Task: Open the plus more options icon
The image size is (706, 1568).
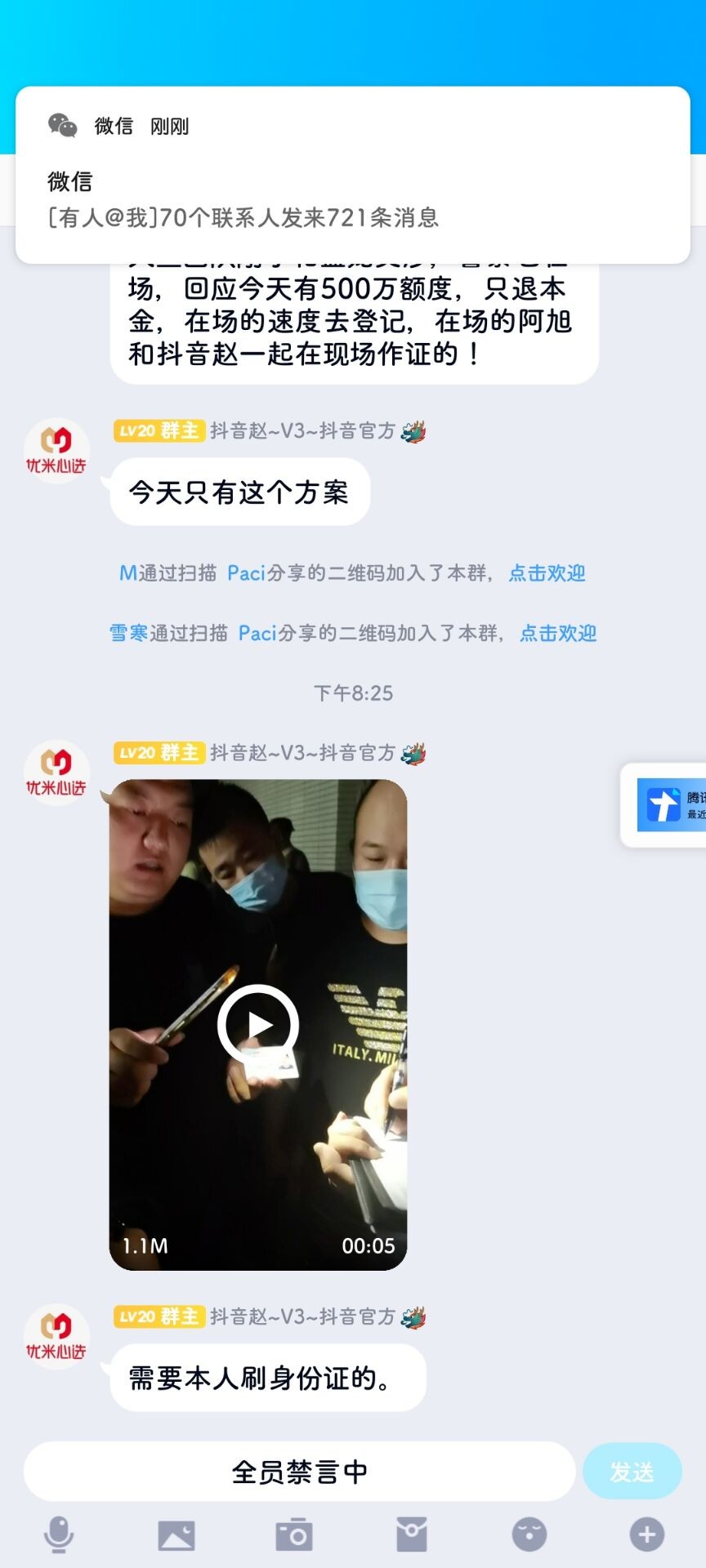Action: pos(646,1535)
